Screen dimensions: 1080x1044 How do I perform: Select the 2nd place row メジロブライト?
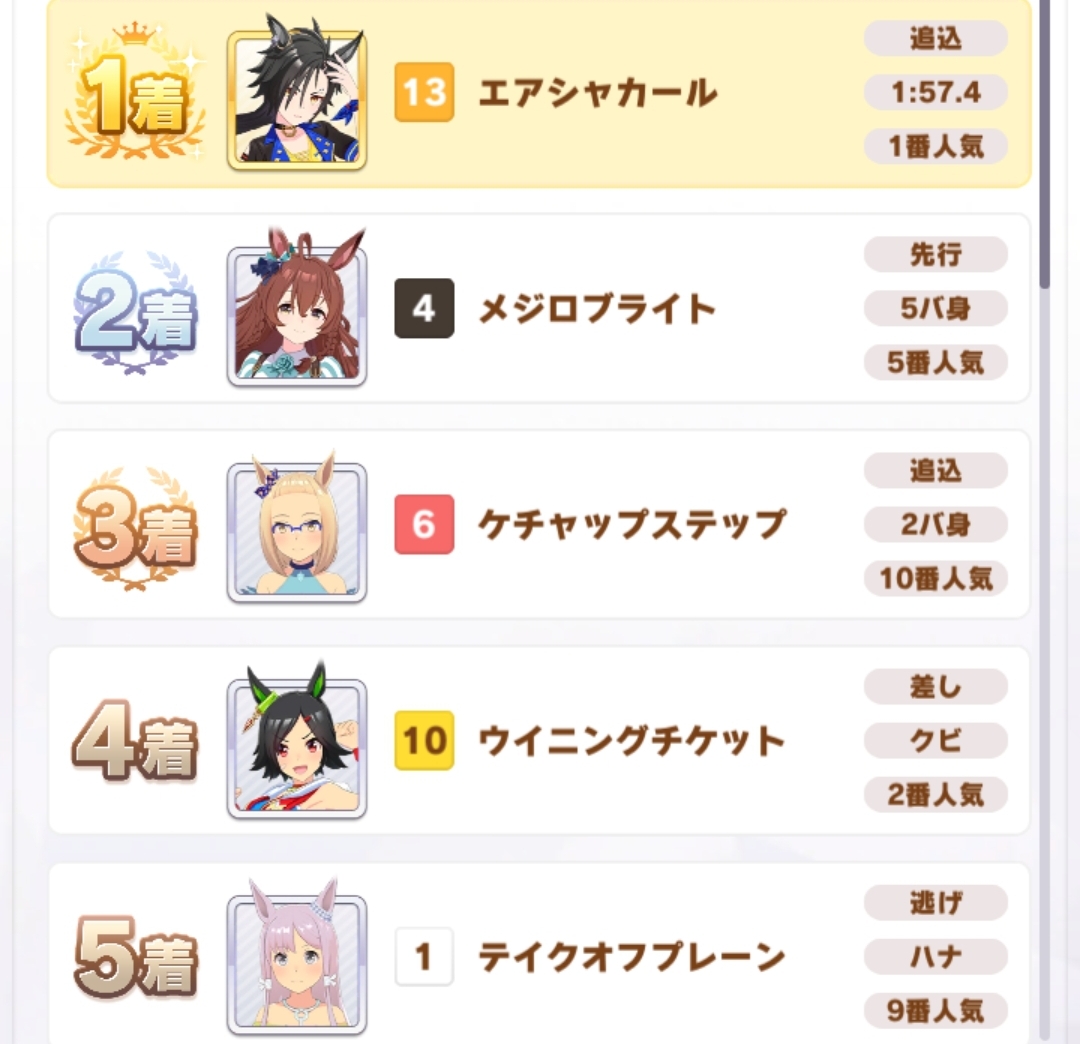(x=598, y=309)
